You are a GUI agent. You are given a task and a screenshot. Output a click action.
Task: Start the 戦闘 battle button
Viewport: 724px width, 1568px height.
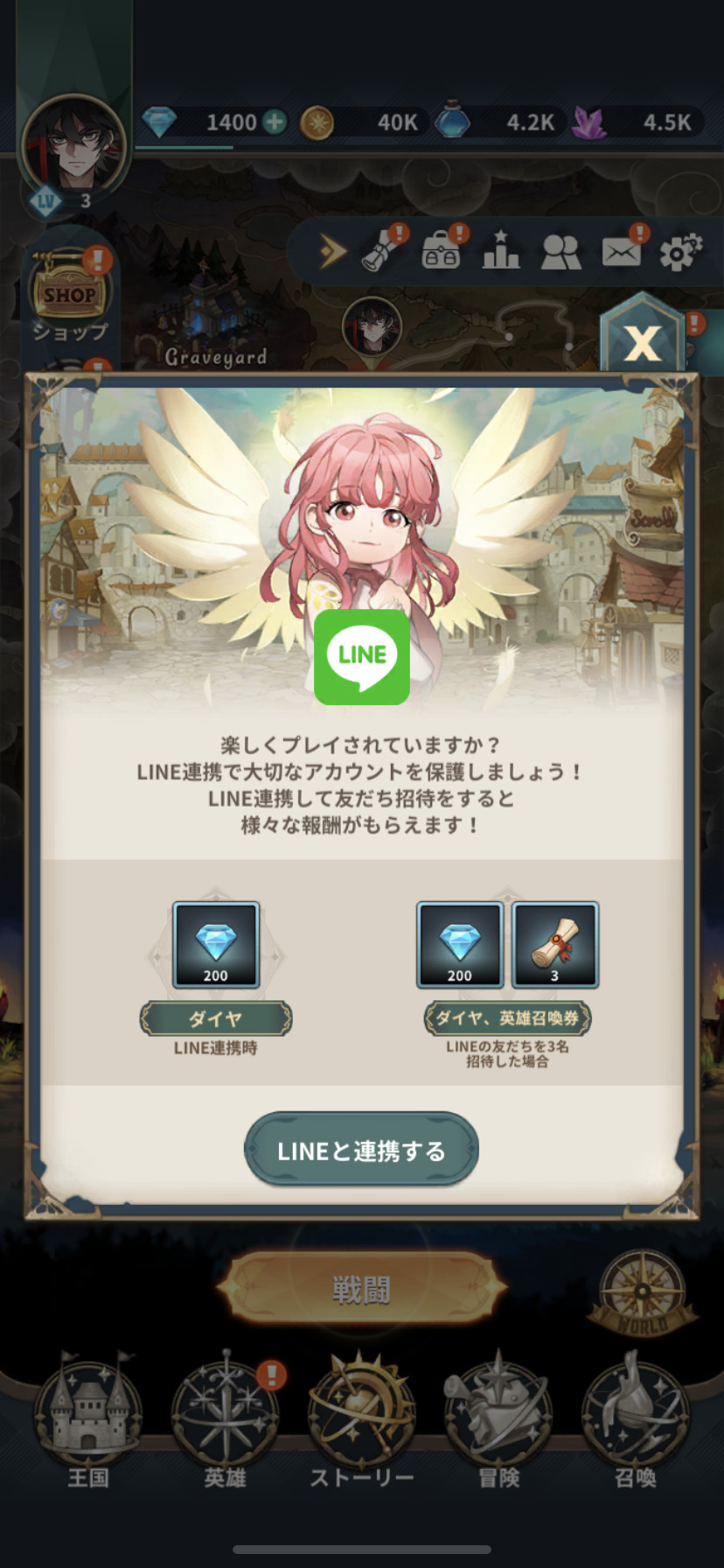point(361,1289)
